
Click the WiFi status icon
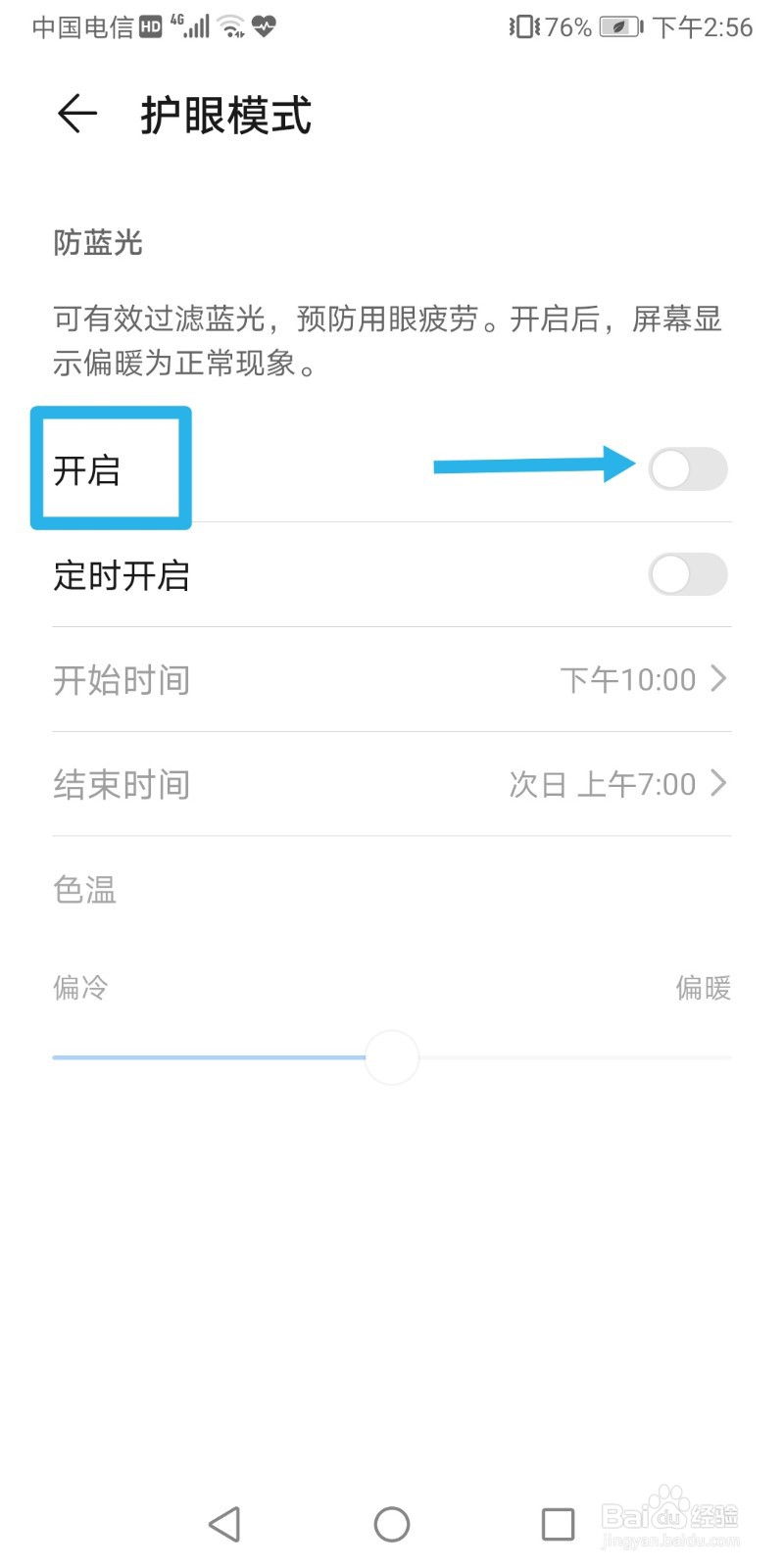[x=229, y=28]
